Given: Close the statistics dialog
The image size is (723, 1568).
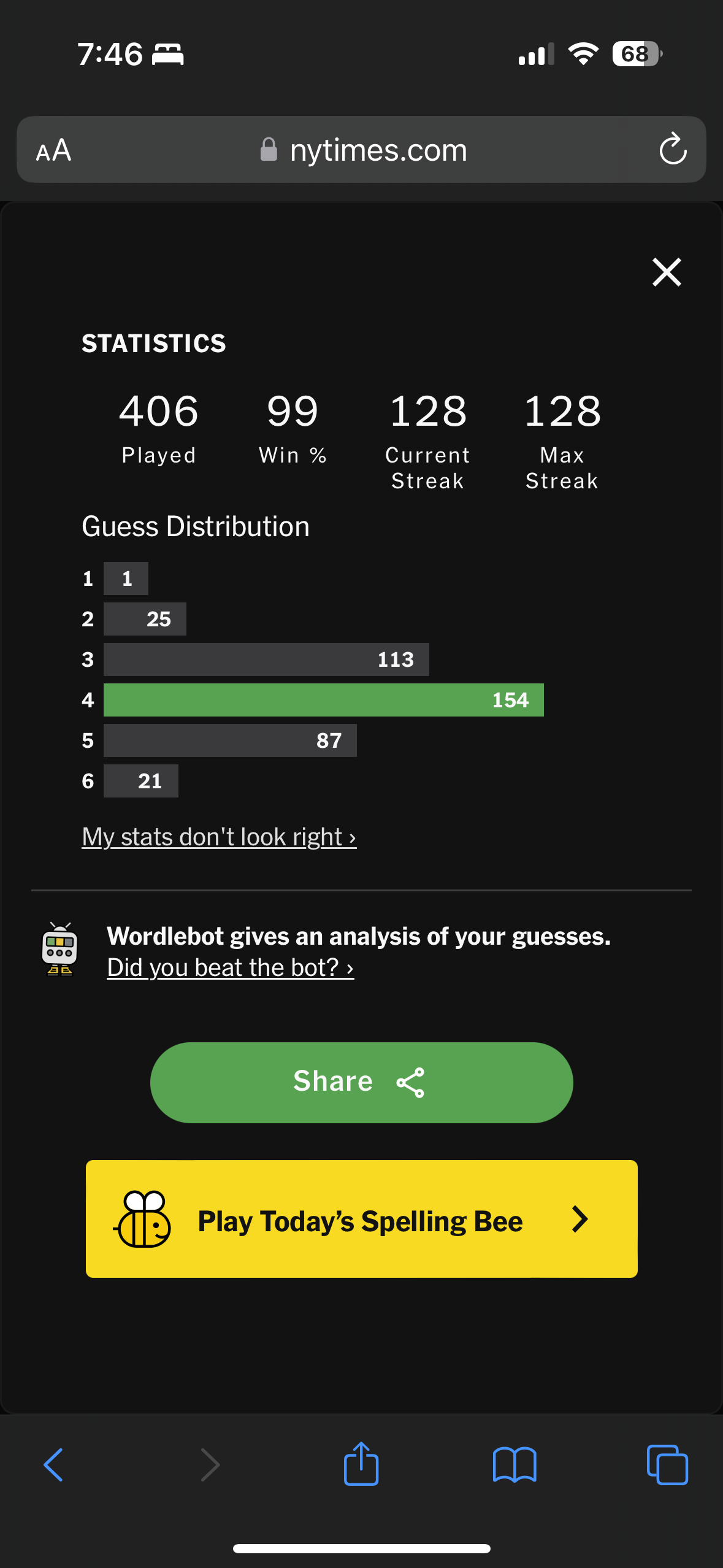Looking at the screenshot, I should (x=667, y=272).
